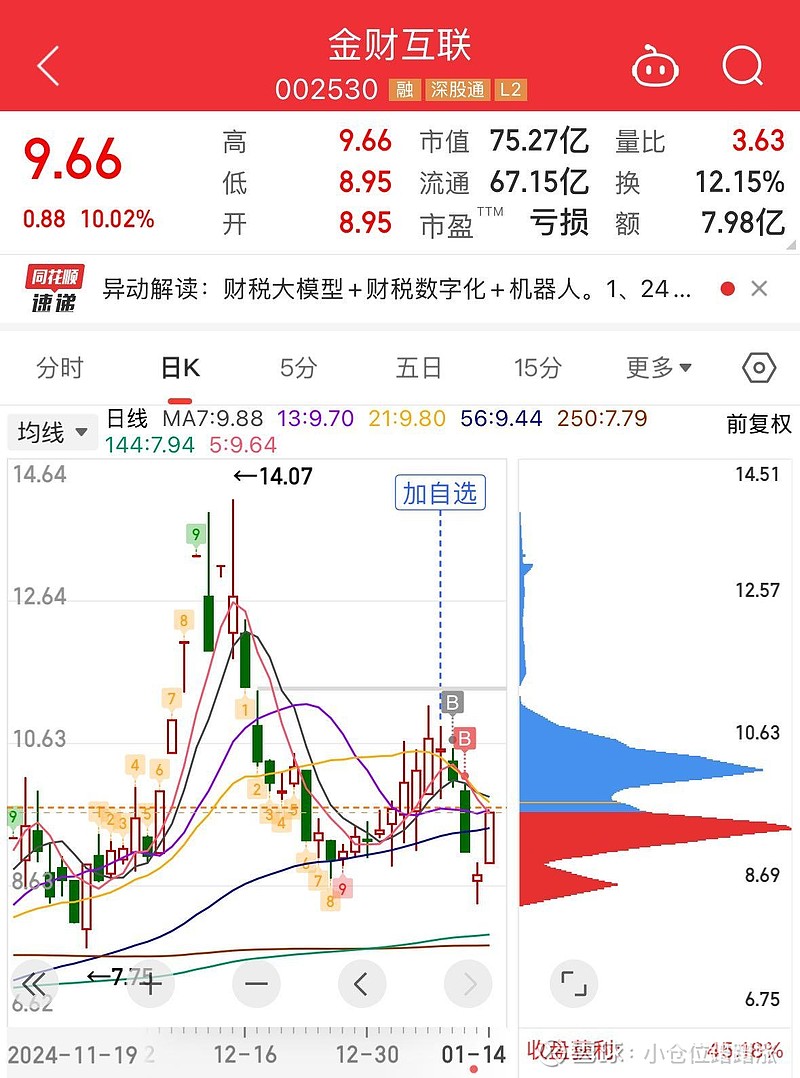Go back using the top-left arrow
The width and height of the screenshot is (800, 1078).
(x=48, y=66)
